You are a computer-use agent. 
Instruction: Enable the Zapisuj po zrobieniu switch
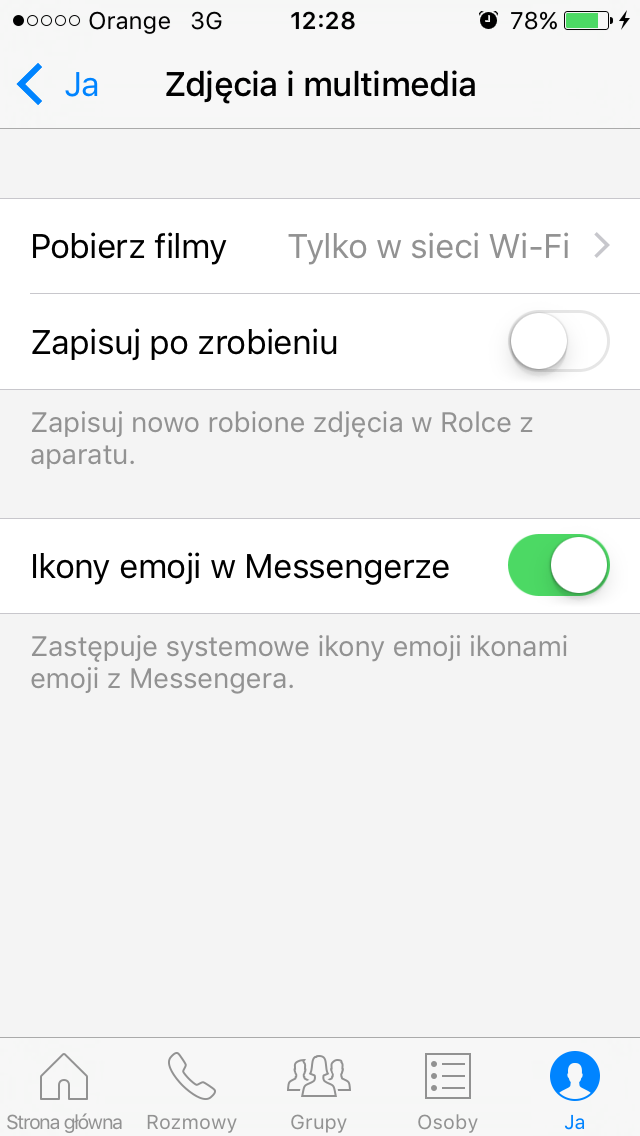pyautogui.click(x=559, y=341)
